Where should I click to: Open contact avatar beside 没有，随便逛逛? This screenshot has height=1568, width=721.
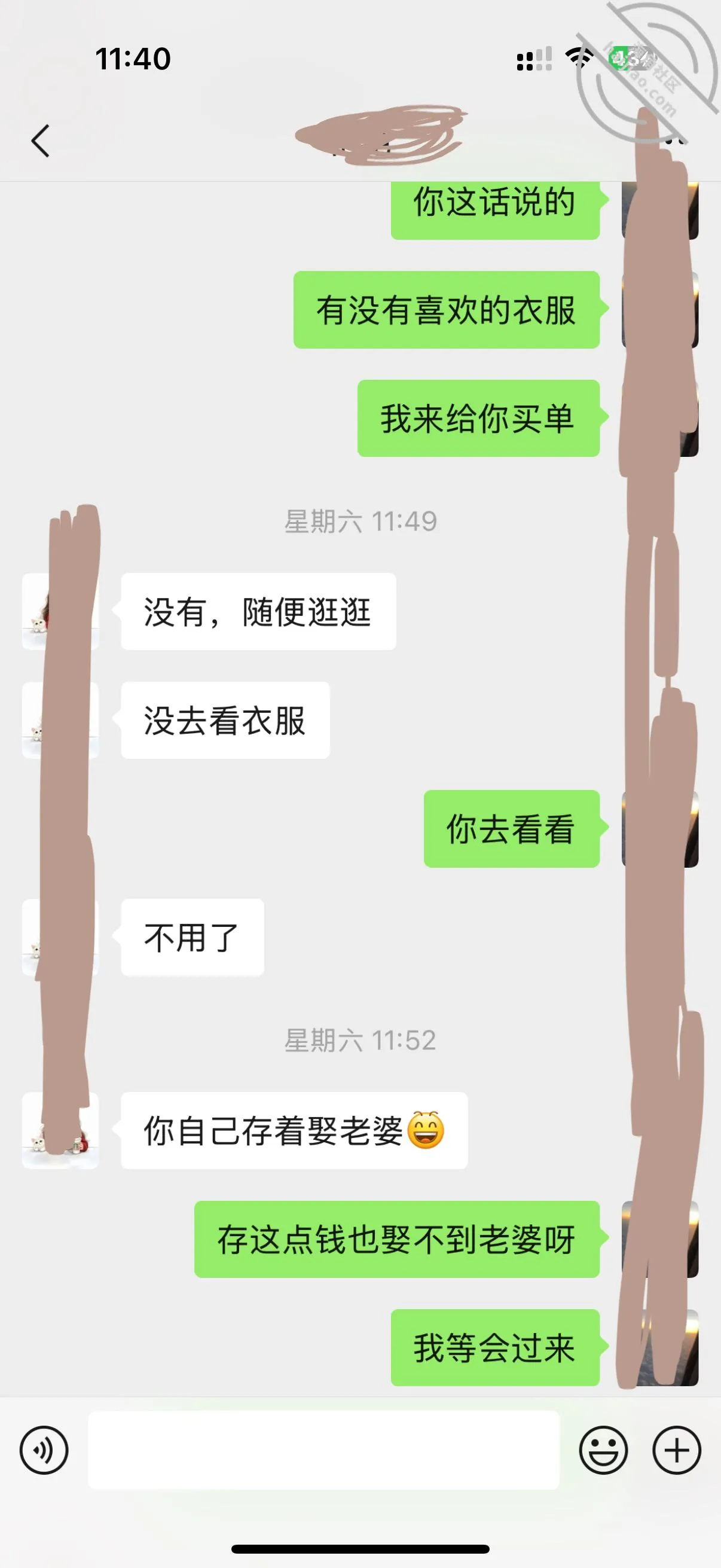(x=60, y=611)
